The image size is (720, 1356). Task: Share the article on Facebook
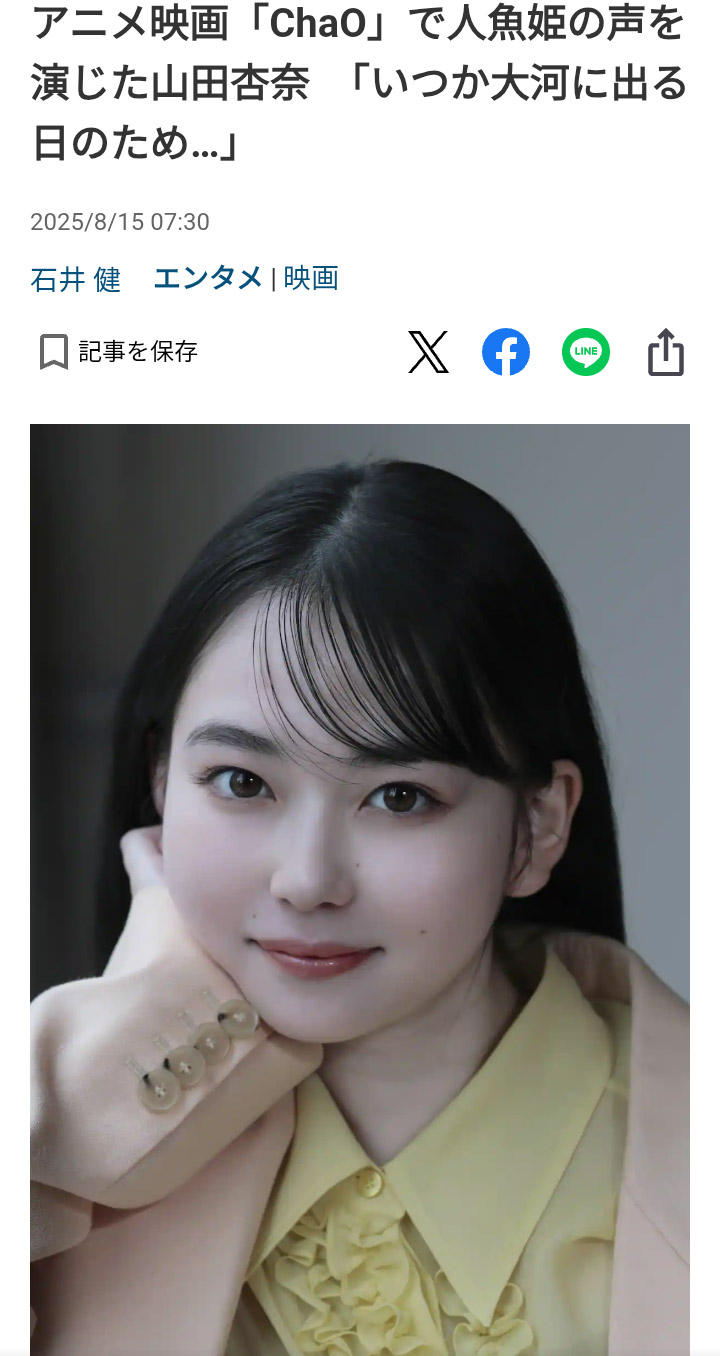click(506, 352)
